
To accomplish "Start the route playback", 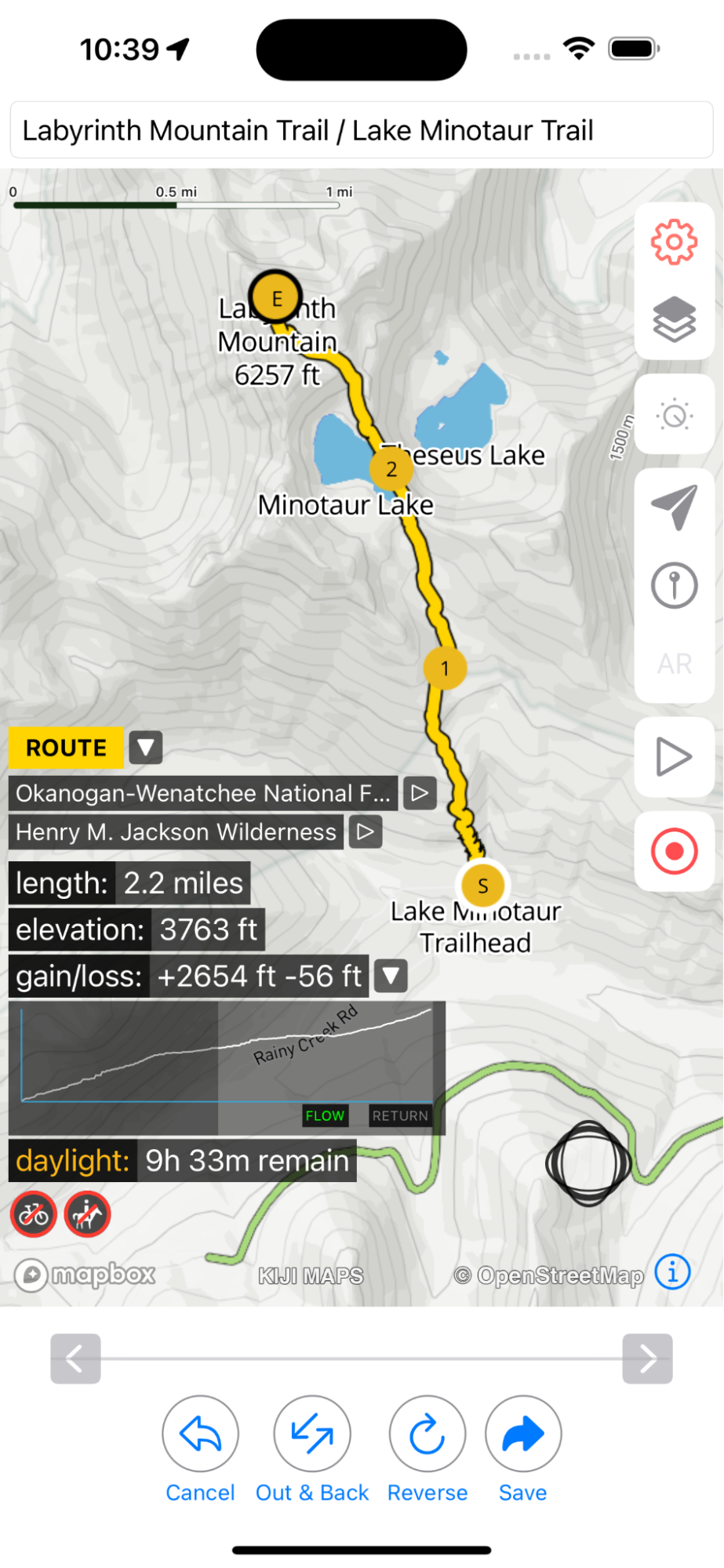I will click(674, 757).
